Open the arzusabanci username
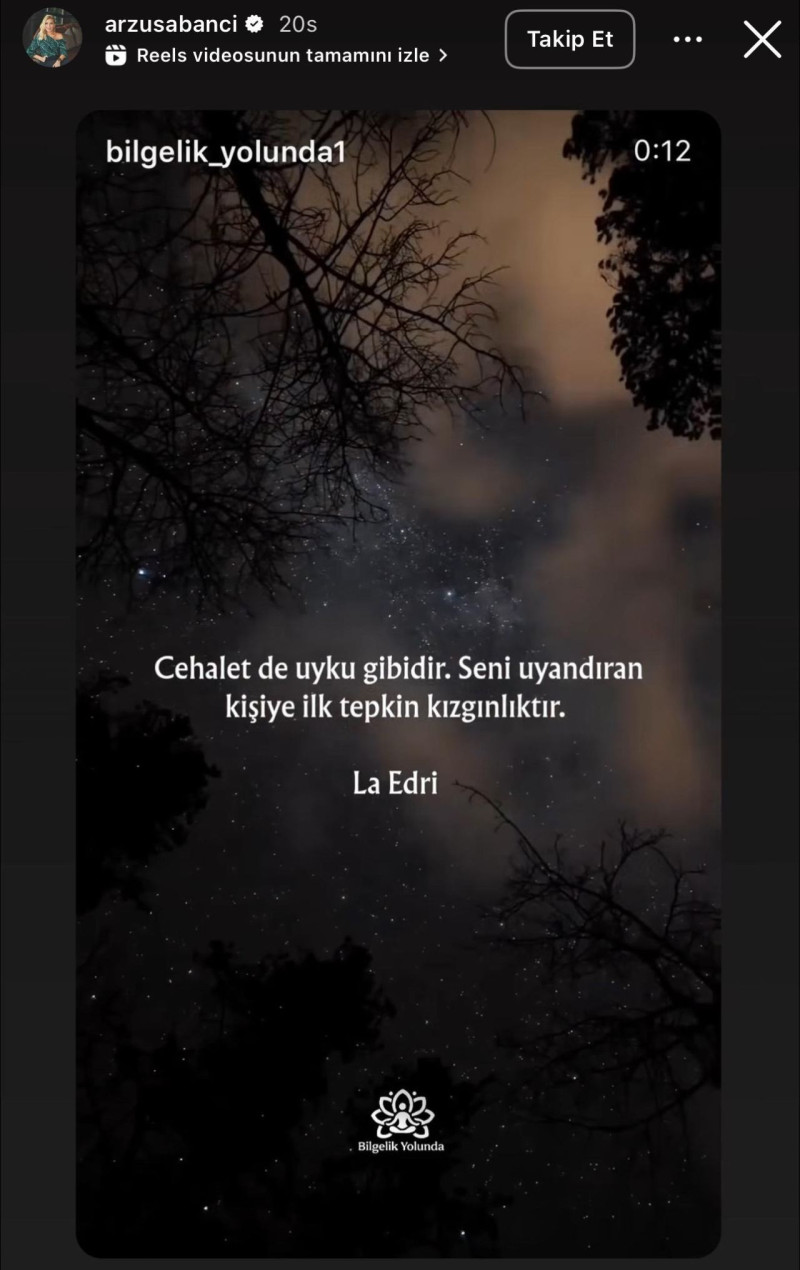The width and height of the screenshot is (800, 1270). tap(171, 24)
